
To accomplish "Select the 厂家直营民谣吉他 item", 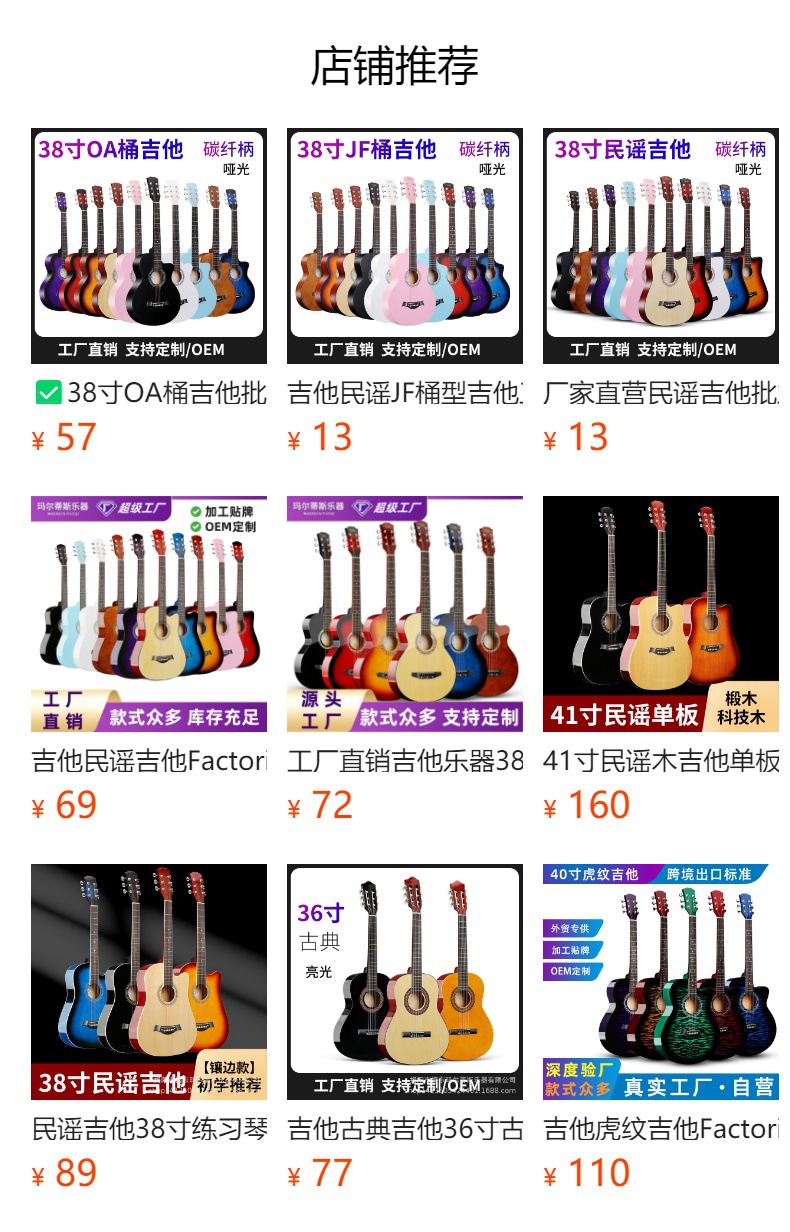I will [x=661, y=246].
